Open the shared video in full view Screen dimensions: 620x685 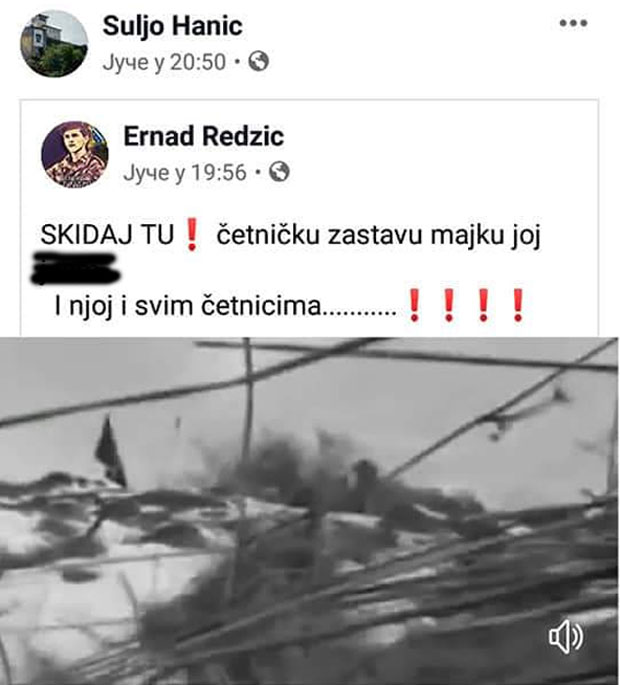click(308, 510)
